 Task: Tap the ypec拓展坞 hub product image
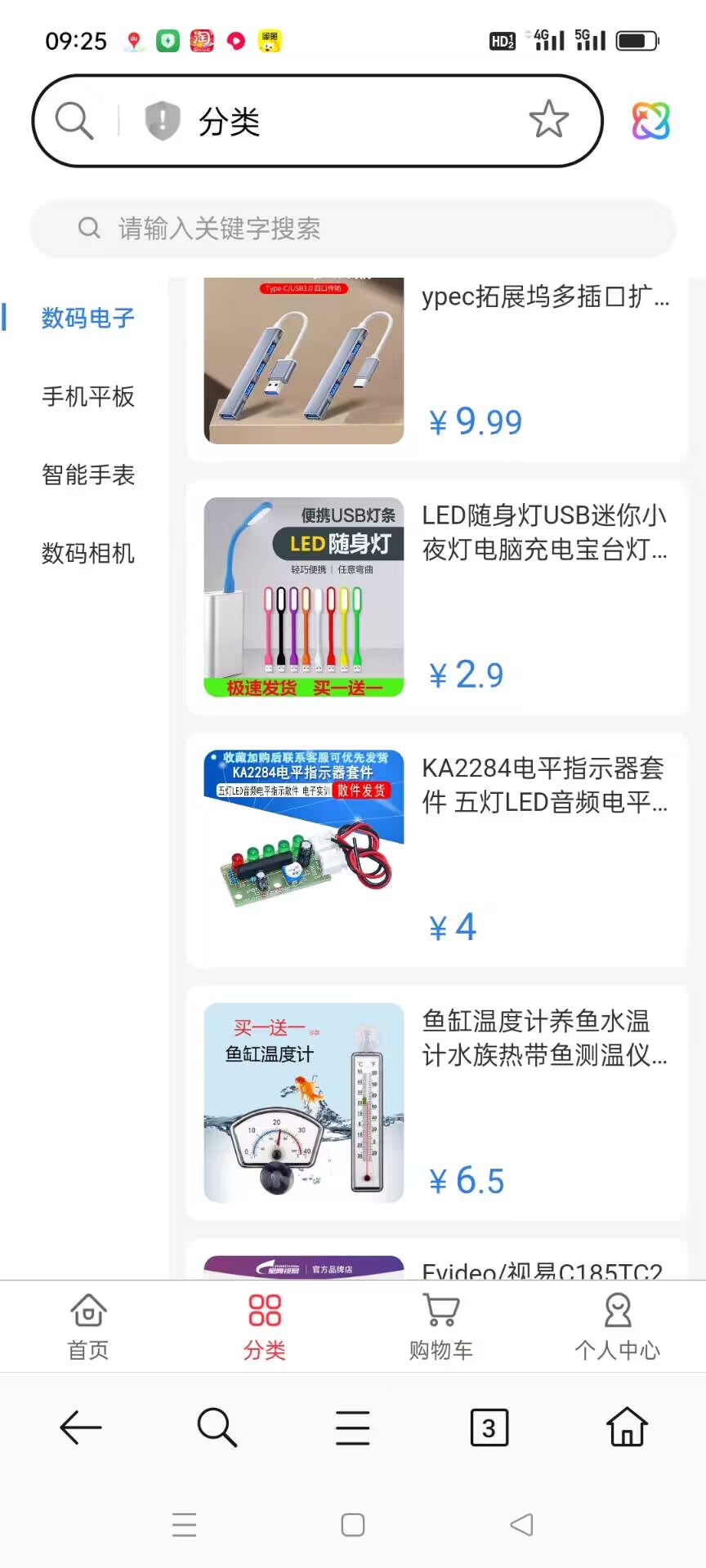[303, 361]
